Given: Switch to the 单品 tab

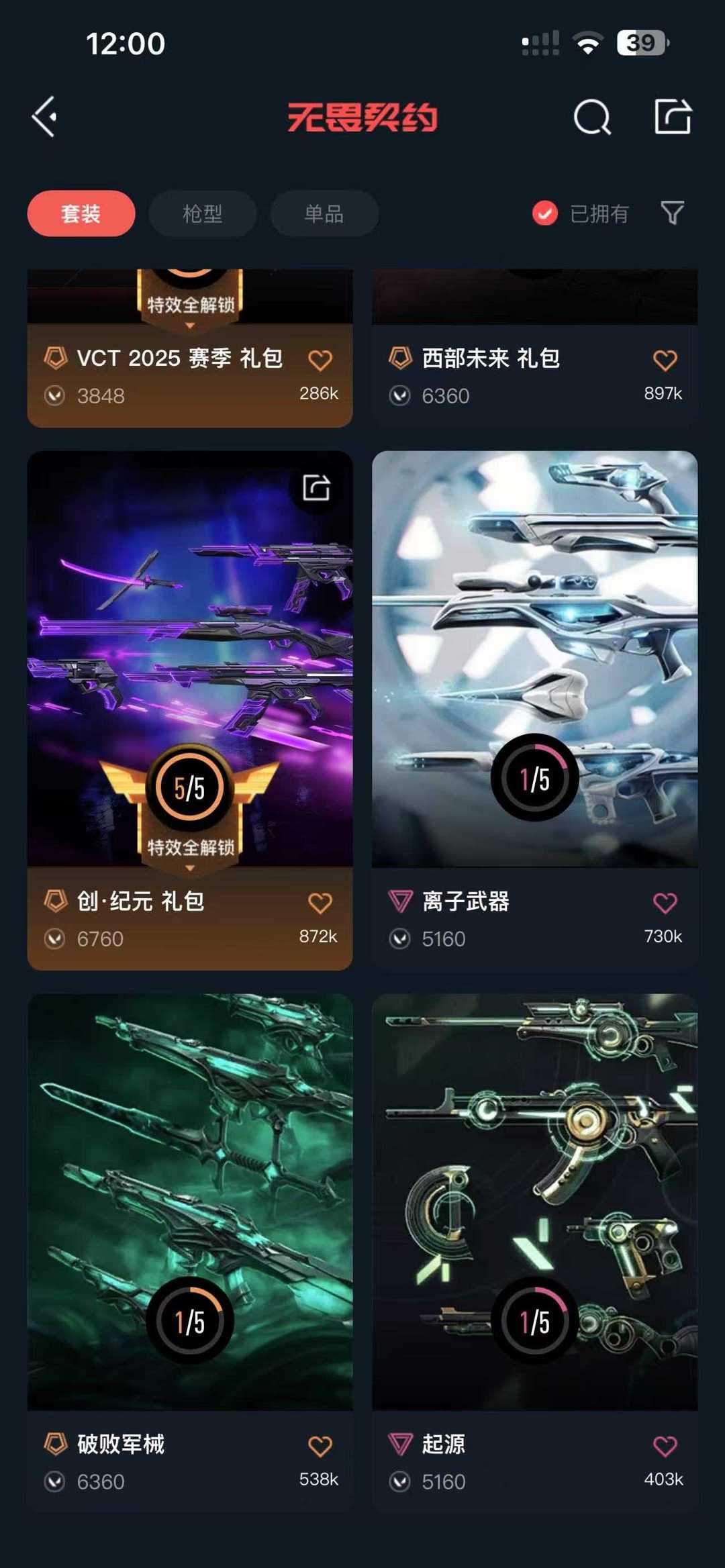Looking at the screenshot, I should tap(324, 213).
